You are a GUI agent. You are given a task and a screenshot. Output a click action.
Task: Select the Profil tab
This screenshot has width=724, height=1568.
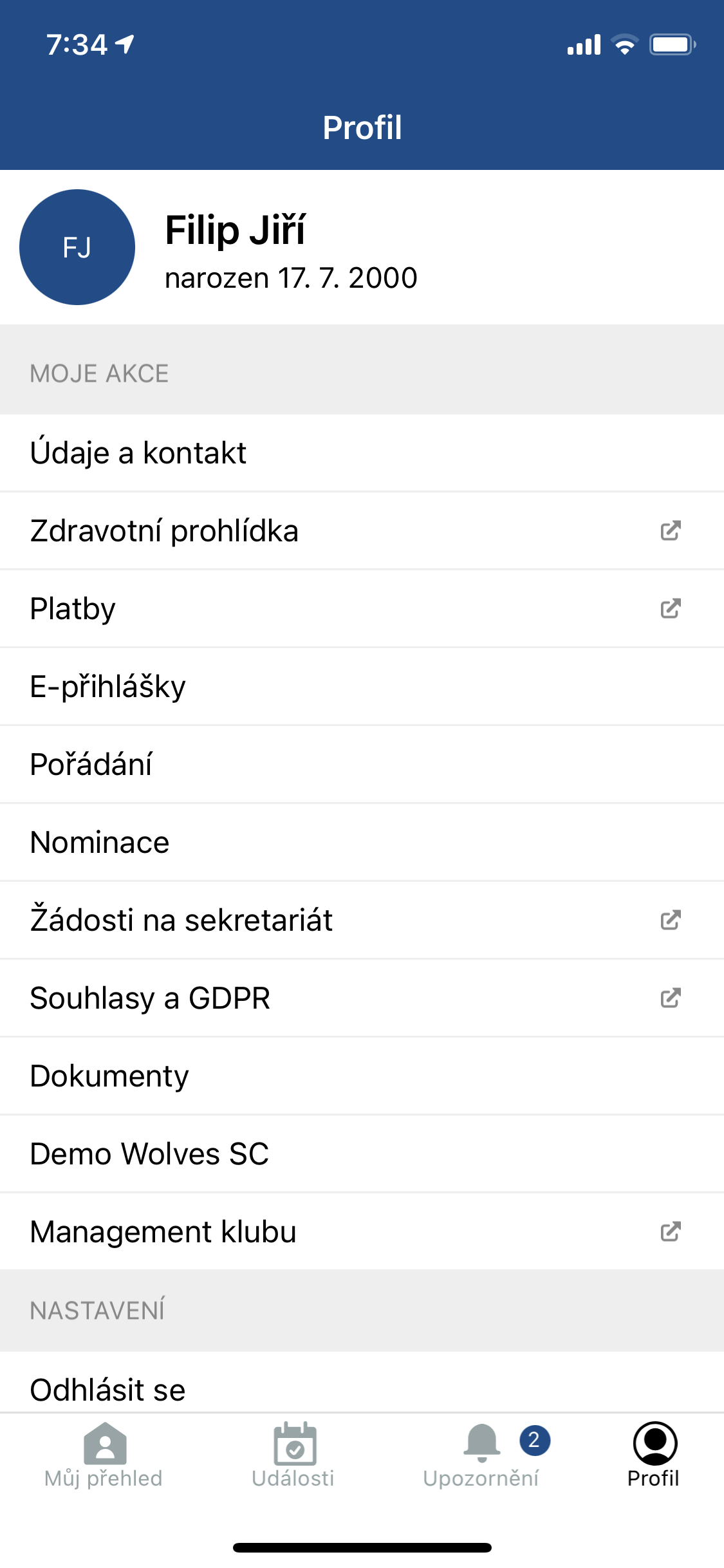click(x=654, y=1455)
